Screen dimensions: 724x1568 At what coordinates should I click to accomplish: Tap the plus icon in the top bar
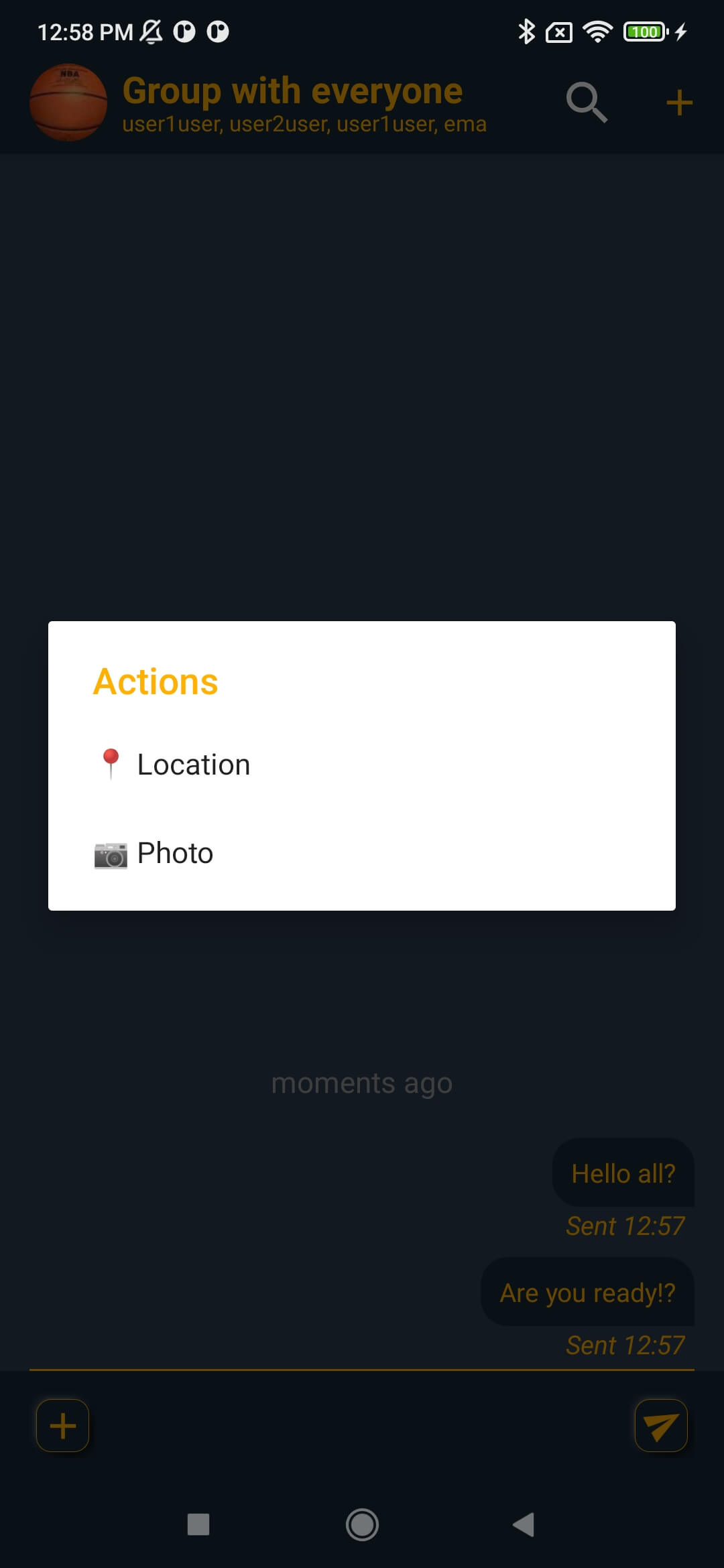[x=679, y=103]
